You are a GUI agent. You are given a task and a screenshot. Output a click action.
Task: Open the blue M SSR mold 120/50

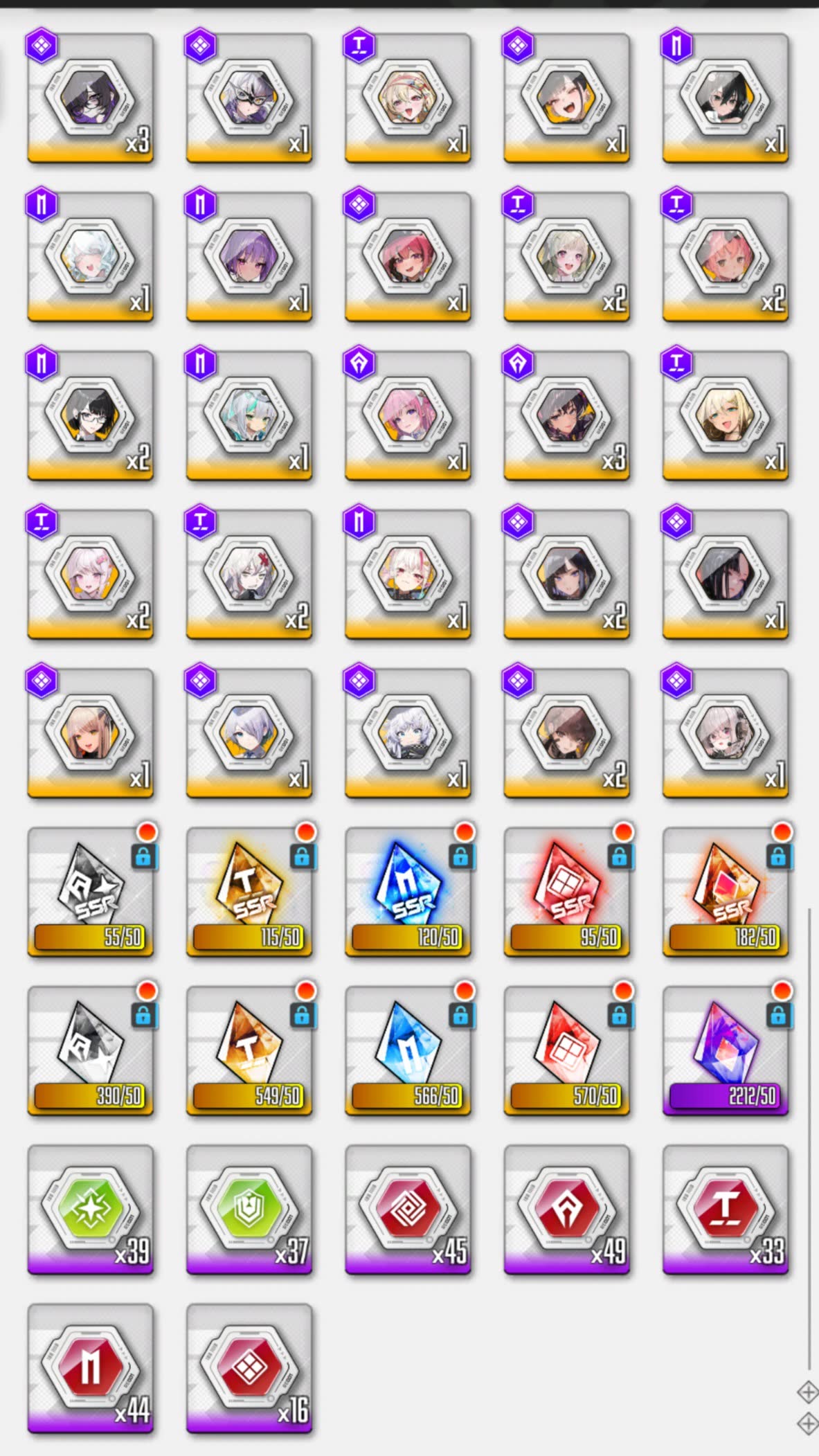pos(408,892)
